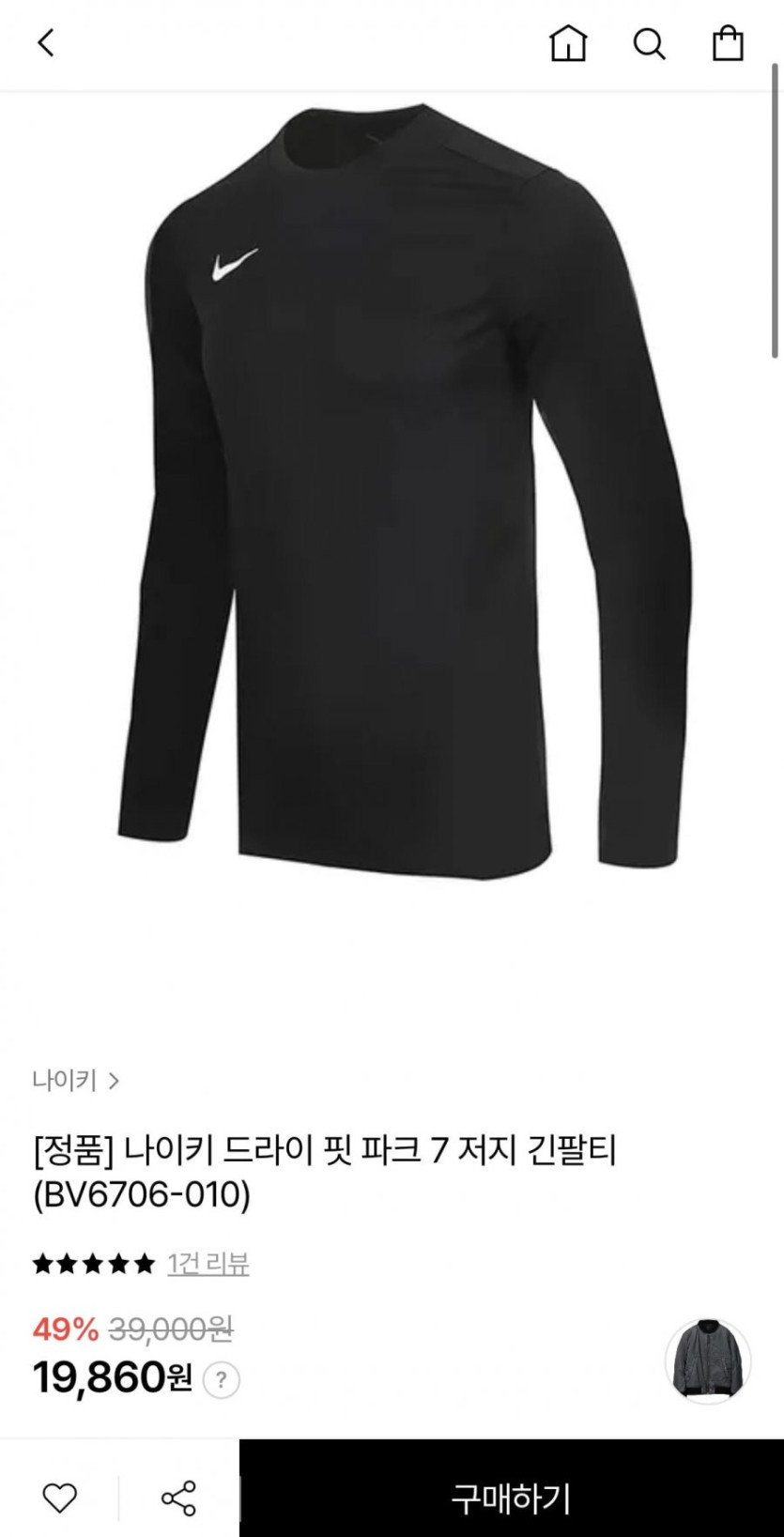This screenshot has height=1537, width=784.
Task: Tap the price info question mark
Action: (x=222, y=1380)
